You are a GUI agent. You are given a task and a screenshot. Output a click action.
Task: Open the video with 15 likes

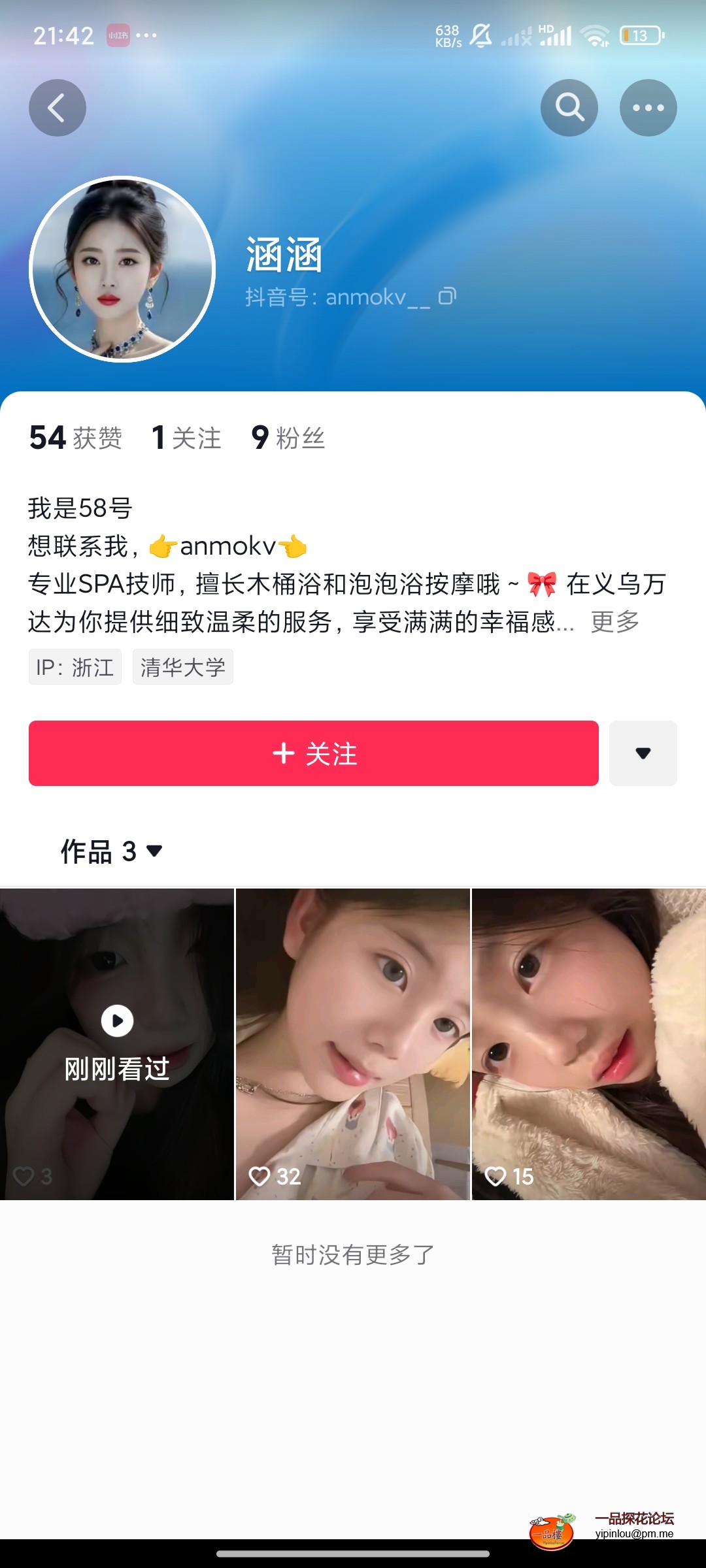tap(588, 1043)
